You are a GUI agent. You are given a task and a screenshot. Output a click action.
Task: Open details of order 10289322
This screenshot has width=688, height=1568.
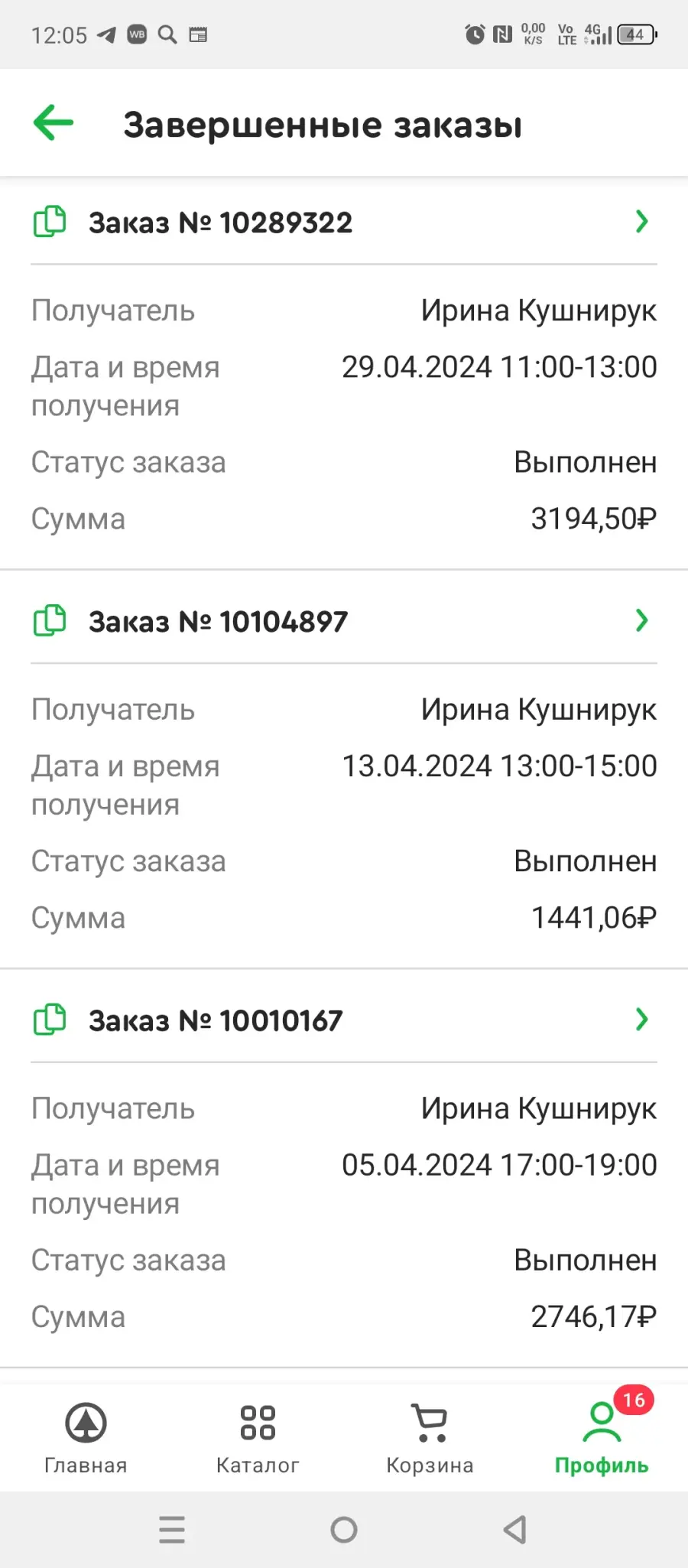click(x=641, y=222)
